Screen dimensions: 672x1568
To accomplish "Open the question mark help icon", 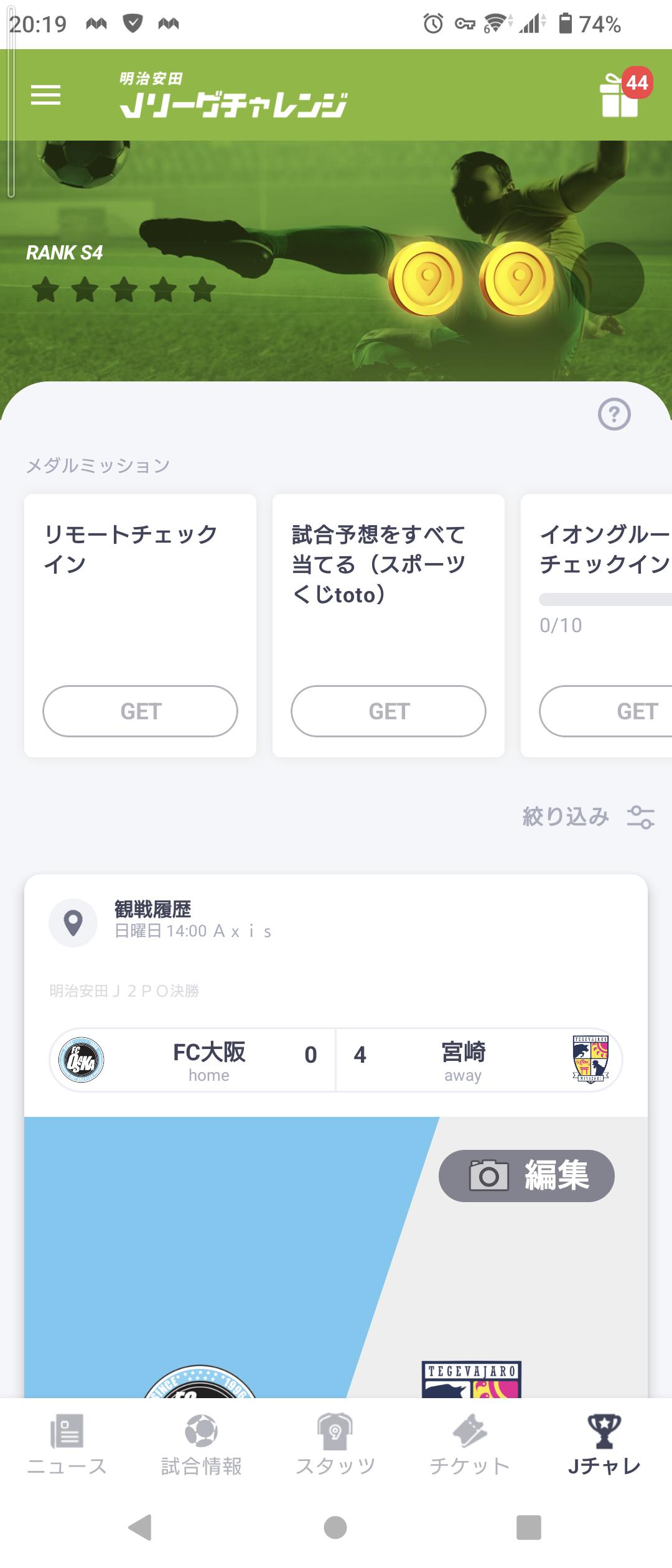I will (x=614, y=414).
